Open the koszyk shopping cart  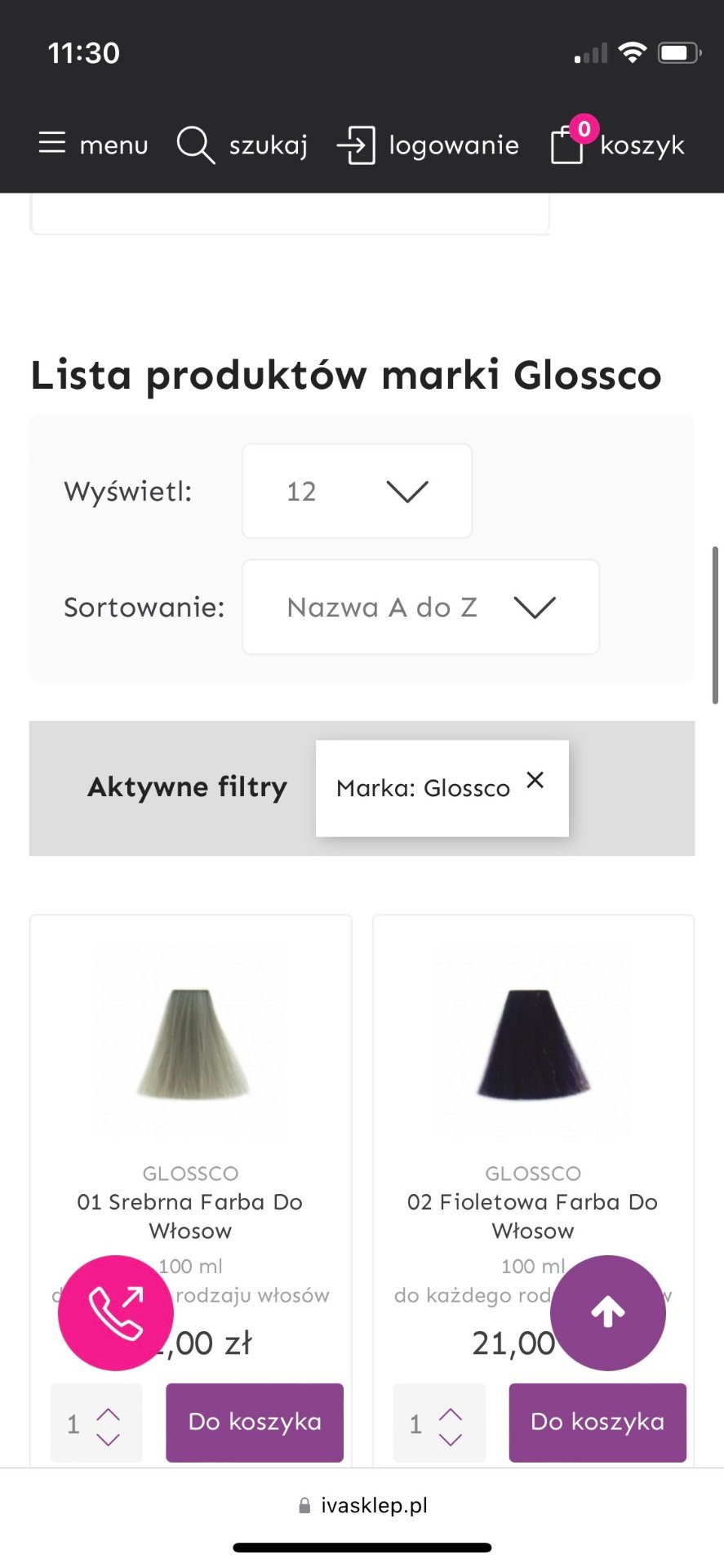(x=618, y=145)
